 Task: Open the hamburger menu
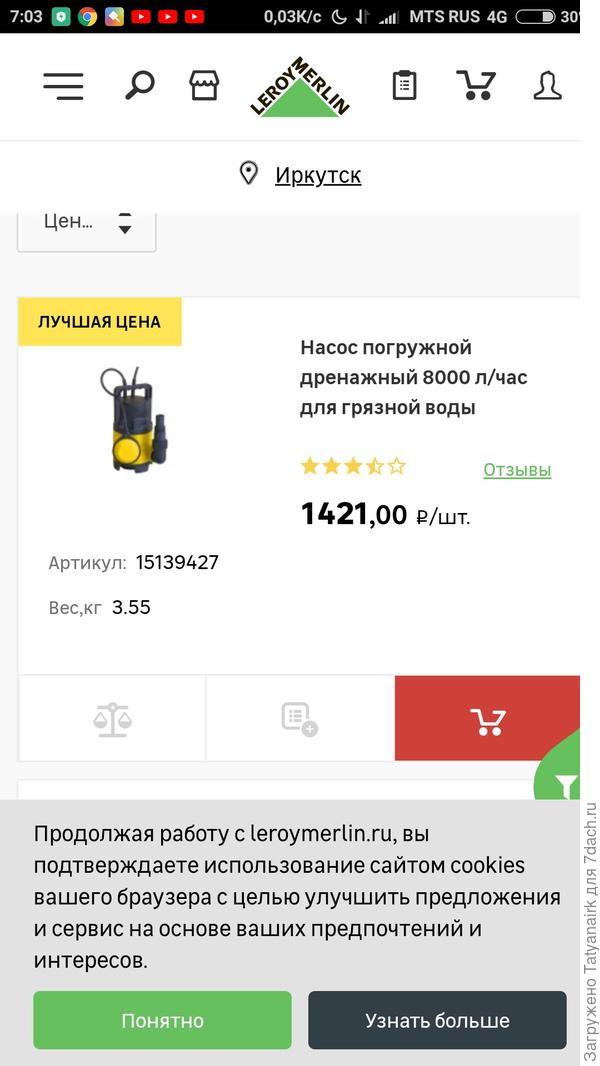click(63, 86)
